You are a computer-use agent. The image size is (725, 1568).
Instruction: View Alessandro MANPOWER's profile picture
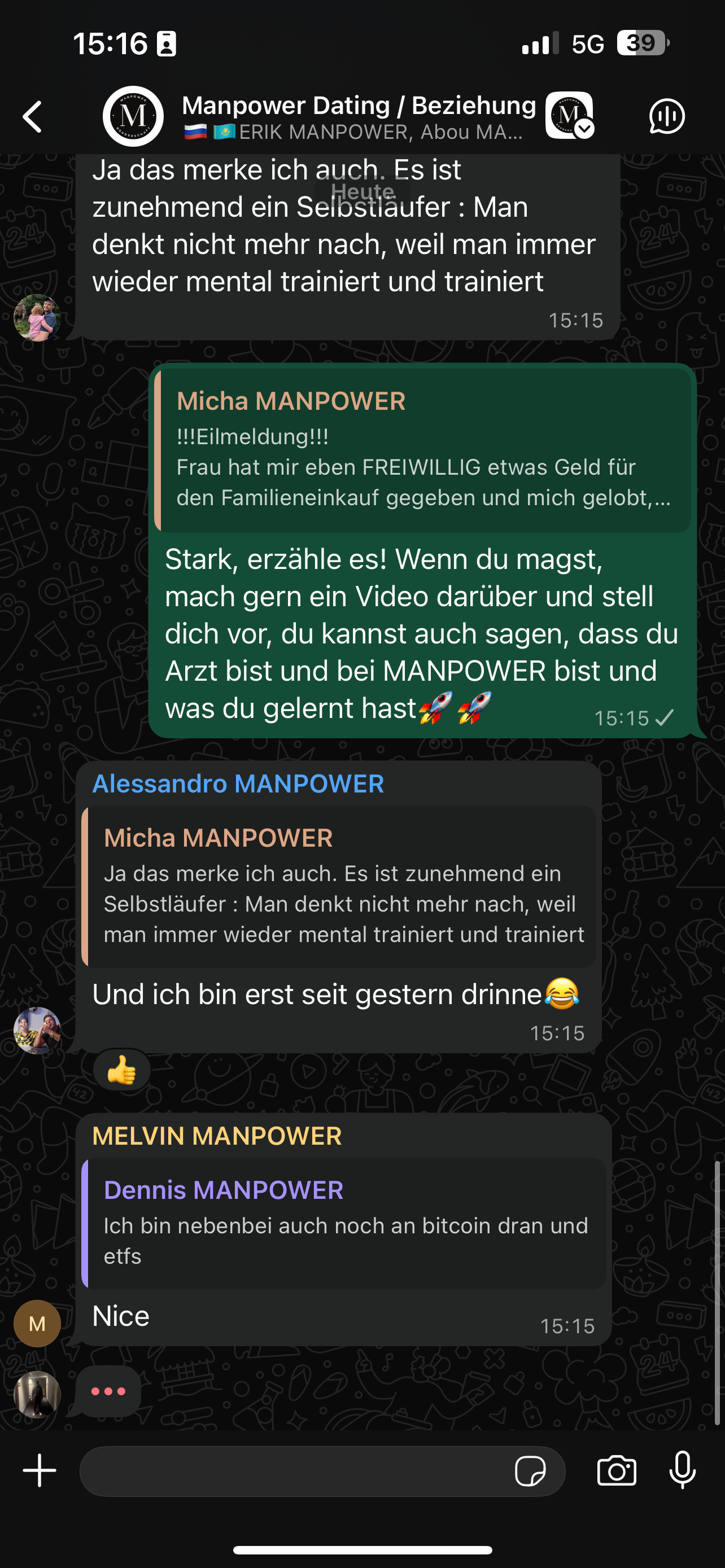[37, 1030]
